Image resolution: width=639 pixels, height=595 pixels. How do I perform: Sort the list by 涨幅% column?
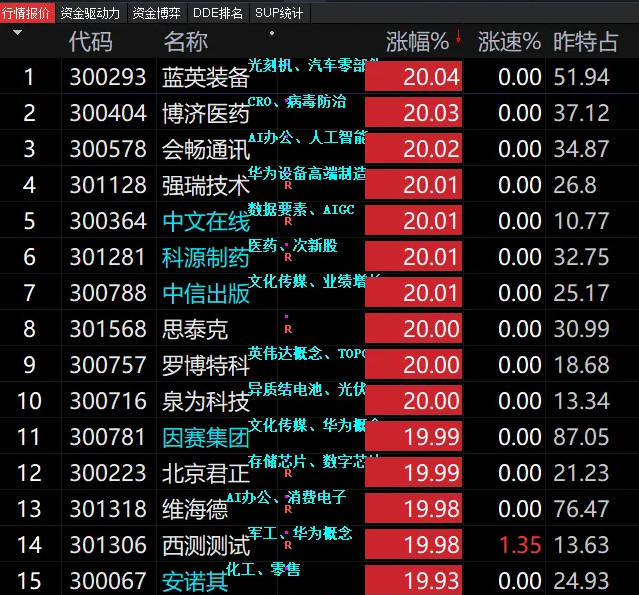tap(417, 42)
